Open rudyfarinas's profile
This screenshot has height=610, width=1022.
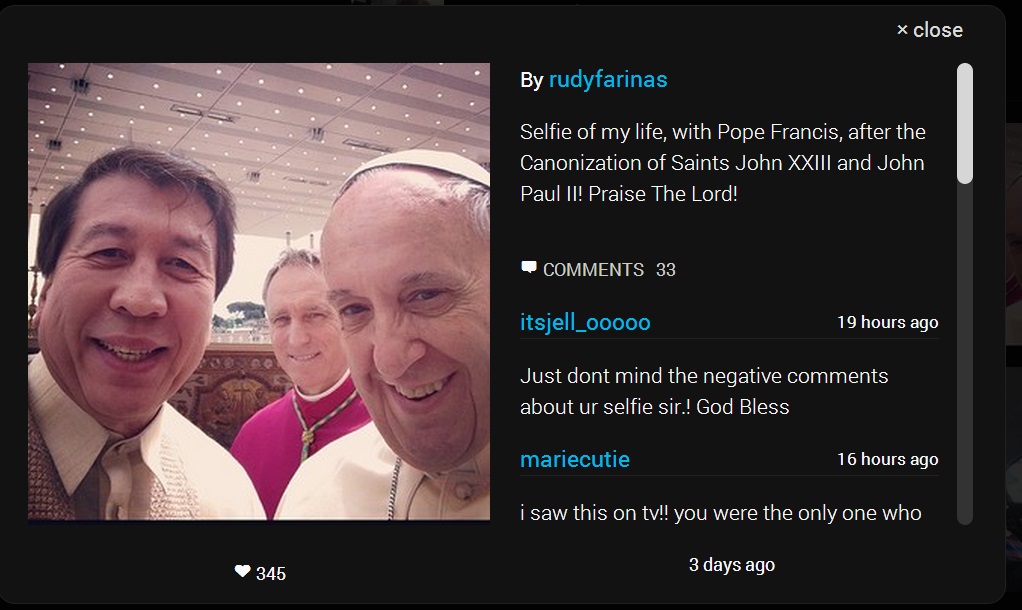(x=608, y=80)
